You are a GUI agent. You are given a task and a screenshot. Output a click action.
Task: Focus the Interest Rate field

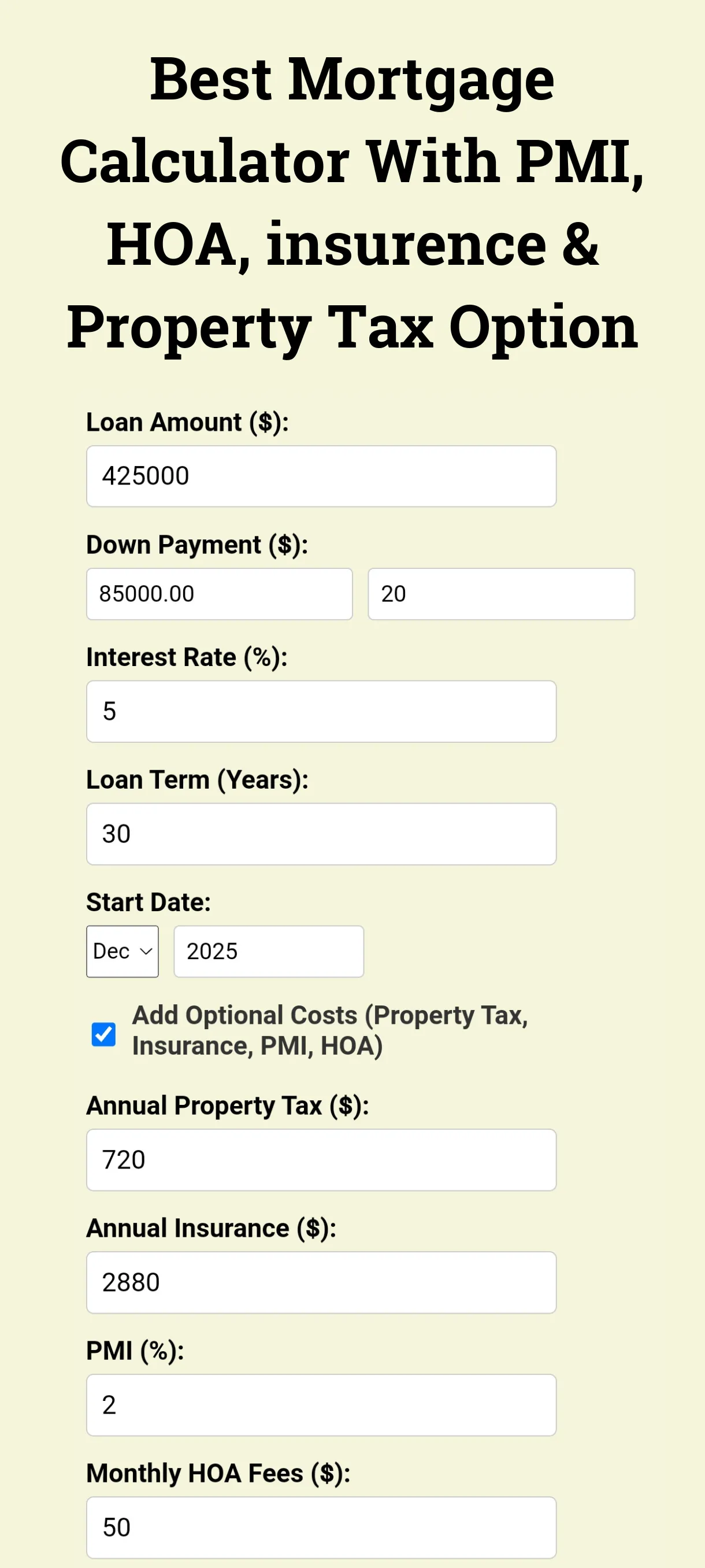[x=321, y=711]
